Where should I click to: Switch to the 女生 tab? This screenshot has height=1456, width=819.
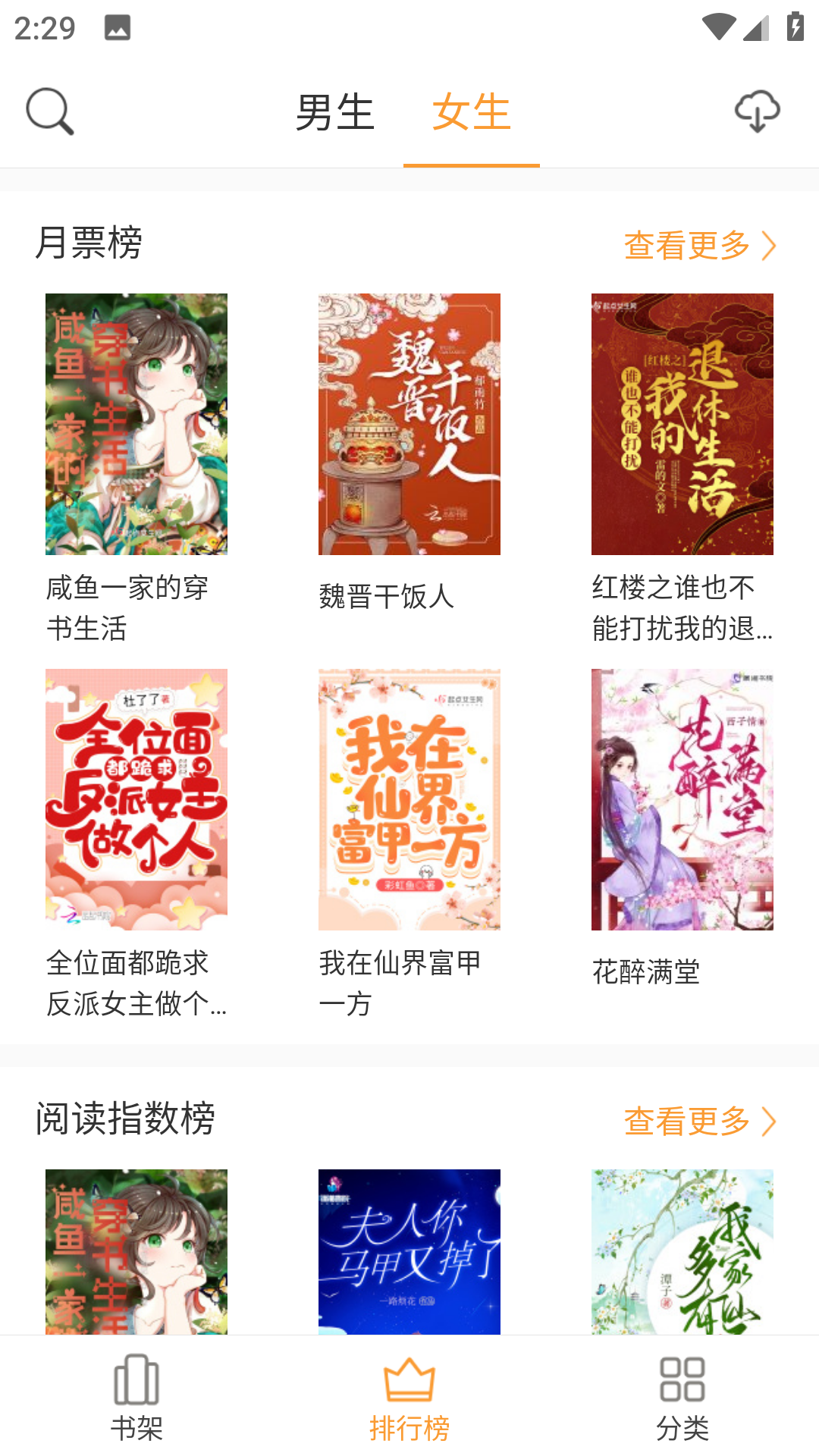click(471, 112)
